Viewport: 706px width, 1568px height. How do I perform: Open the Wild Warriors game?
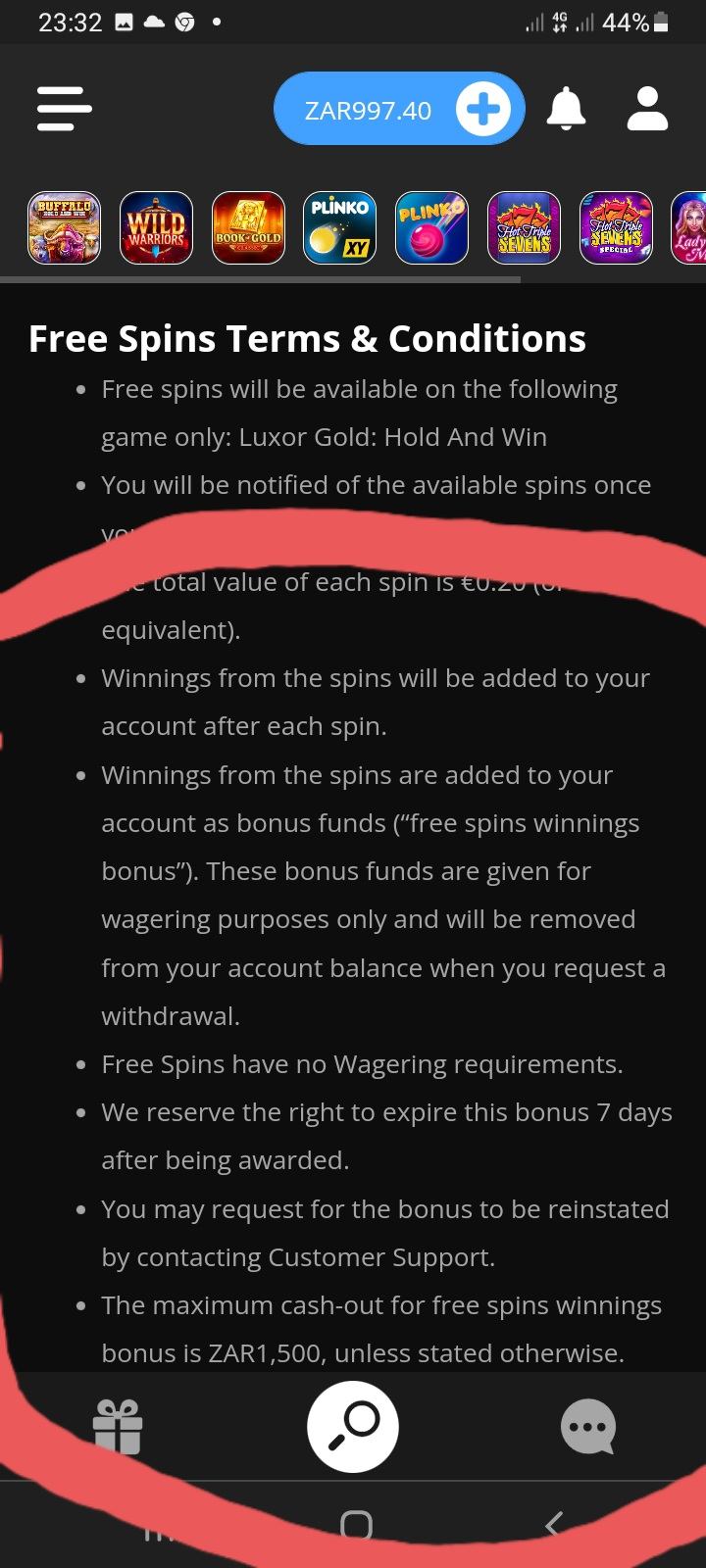coord(156,228)
